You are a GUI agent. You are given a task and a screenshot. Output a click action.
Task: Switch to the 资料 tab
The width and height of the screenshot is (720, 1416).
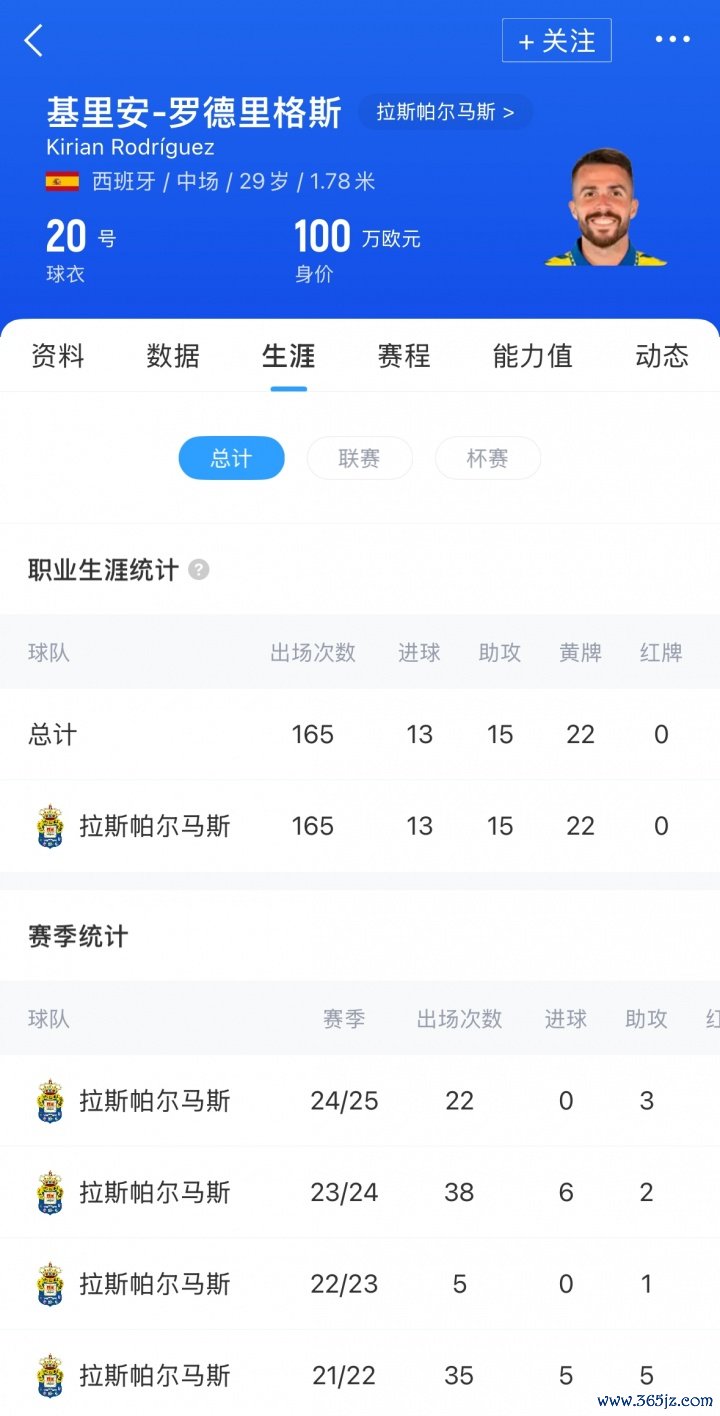click(x=58, y=356)
